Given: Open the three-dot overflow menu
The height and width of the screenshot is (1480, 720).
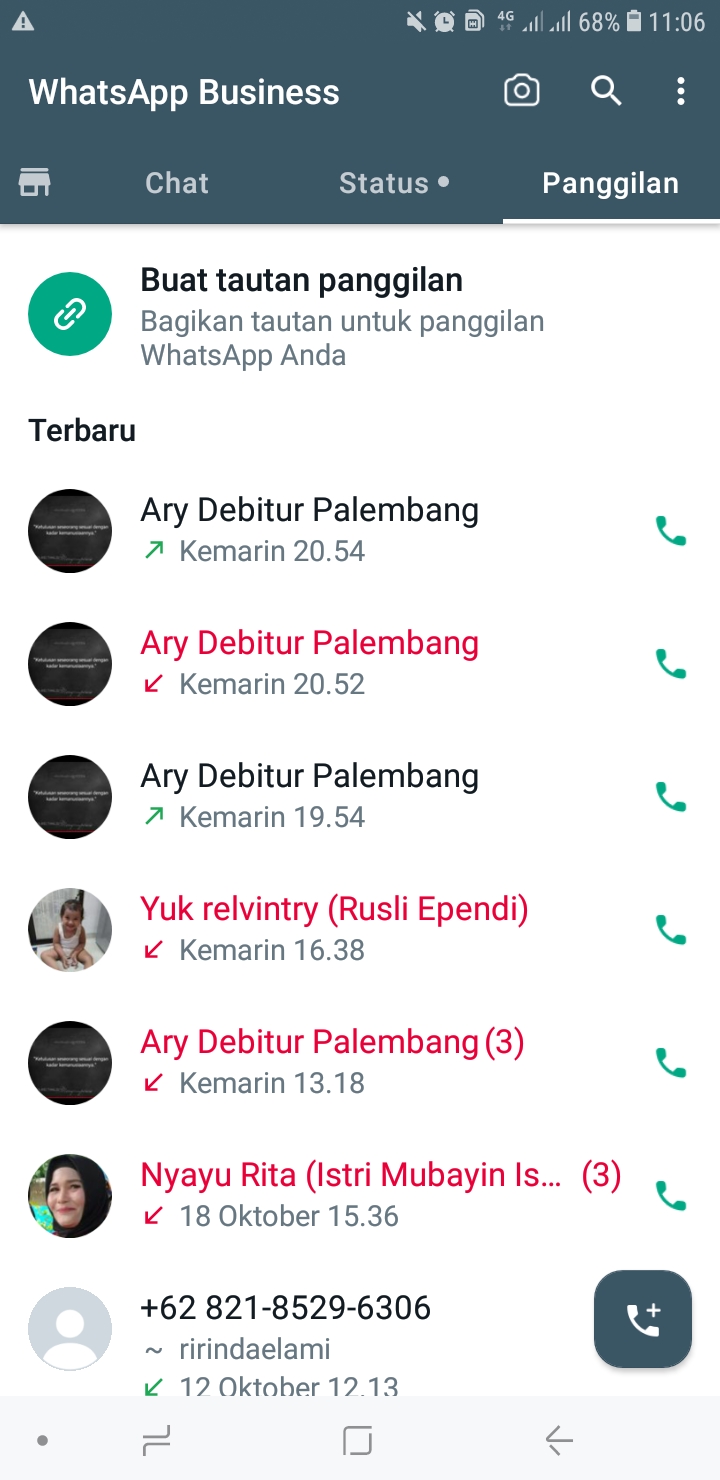Looking at the screenshot, I should point(681,92).
